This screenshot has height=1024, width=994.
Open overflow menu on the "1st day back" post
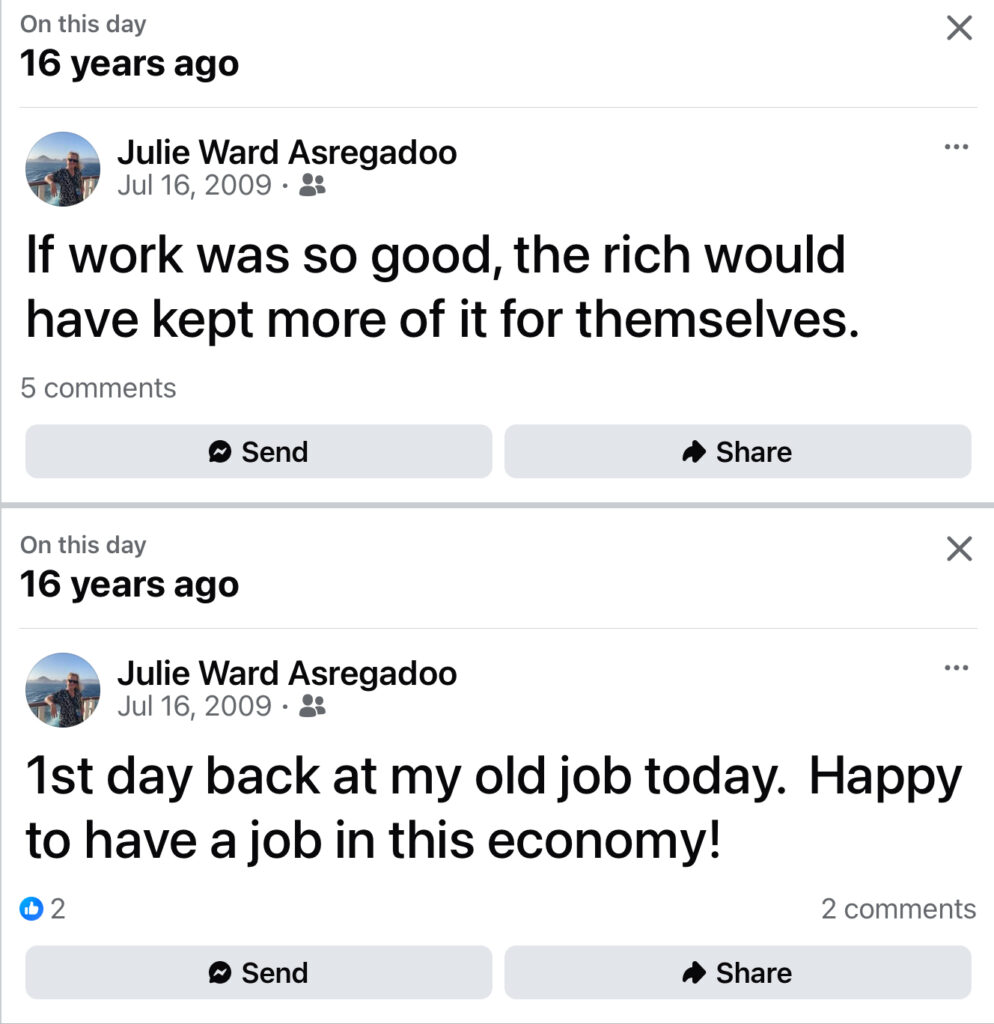956,668
